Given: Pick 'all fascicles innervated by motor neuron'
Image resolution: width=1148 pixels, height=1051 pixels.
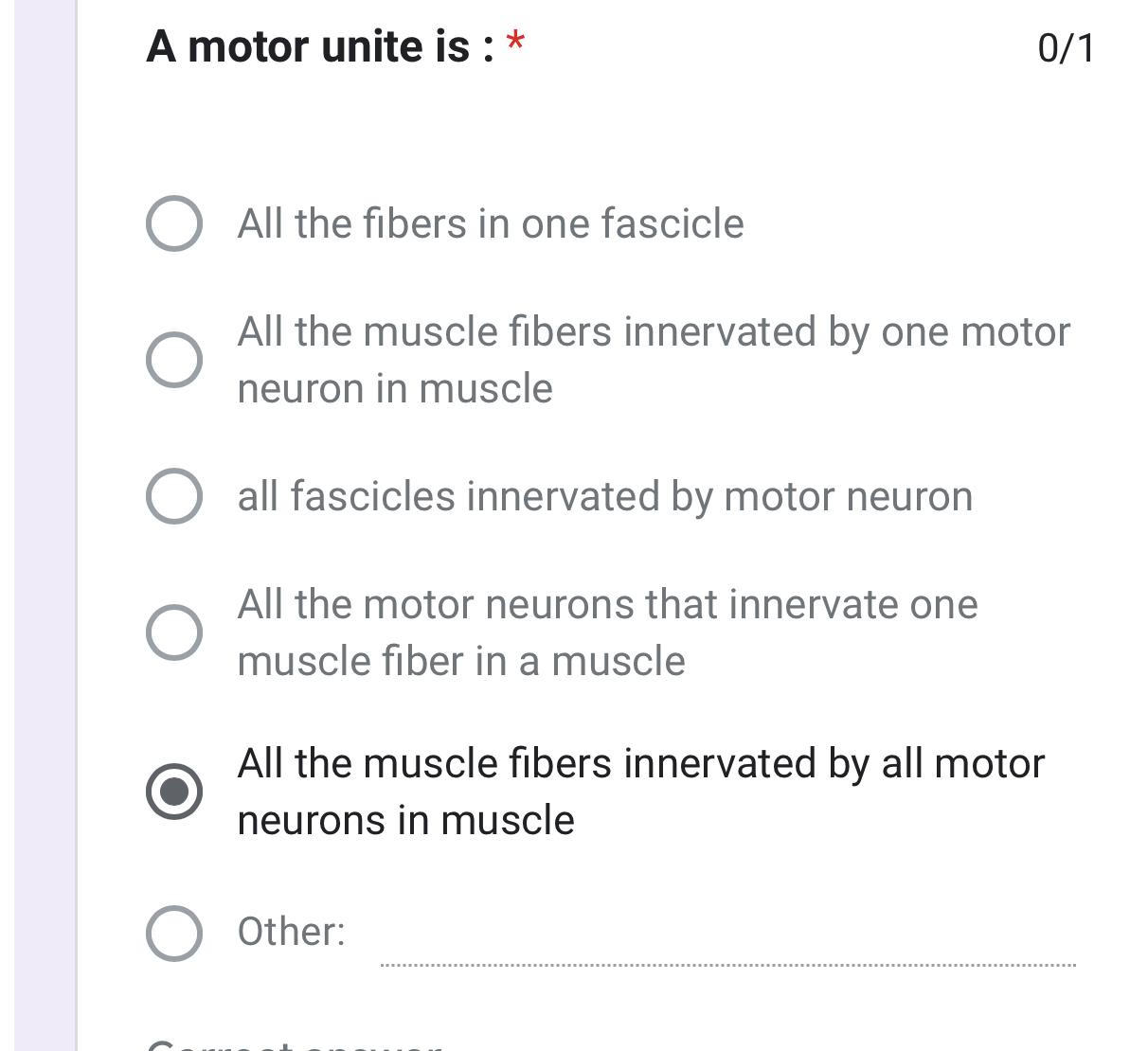Looking at the screenshot, I should [x=174, y=496].
